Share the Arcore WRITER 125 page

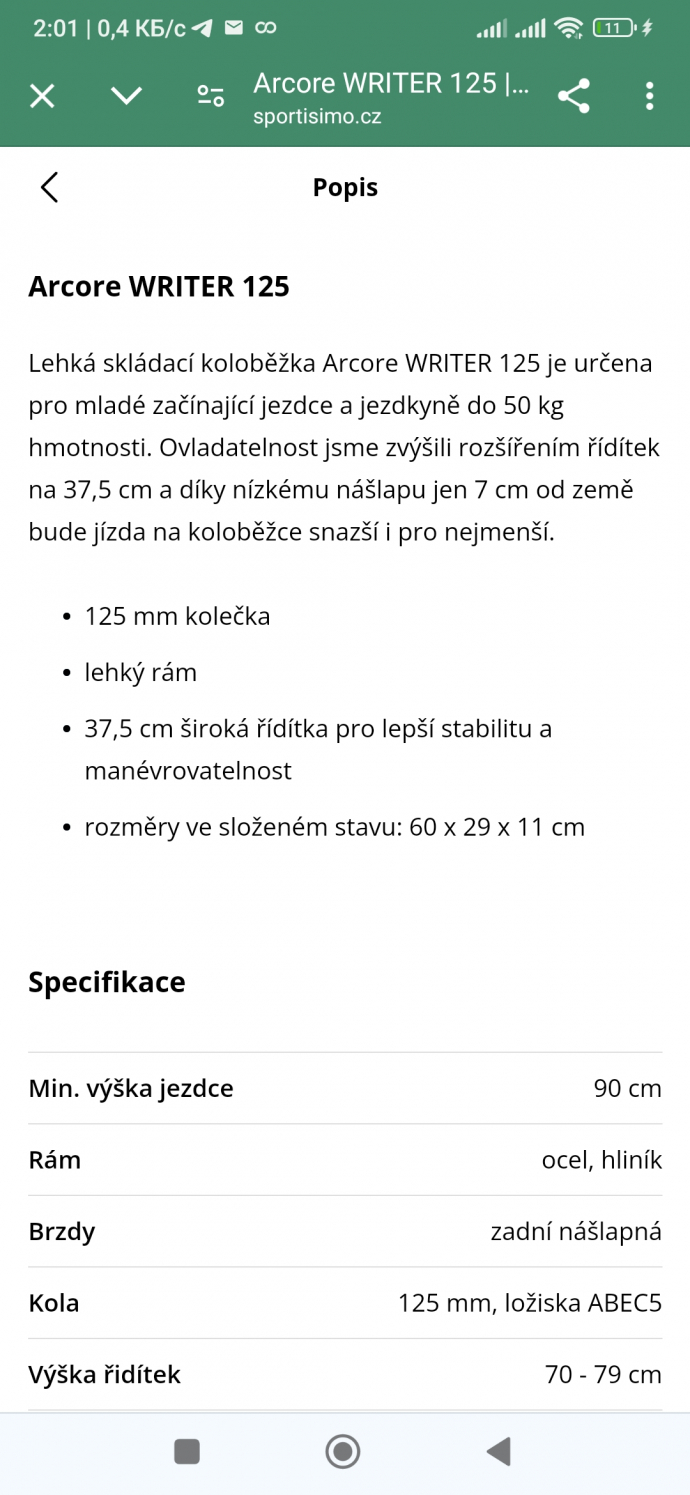pyautogui.click(x=573, y=96)
